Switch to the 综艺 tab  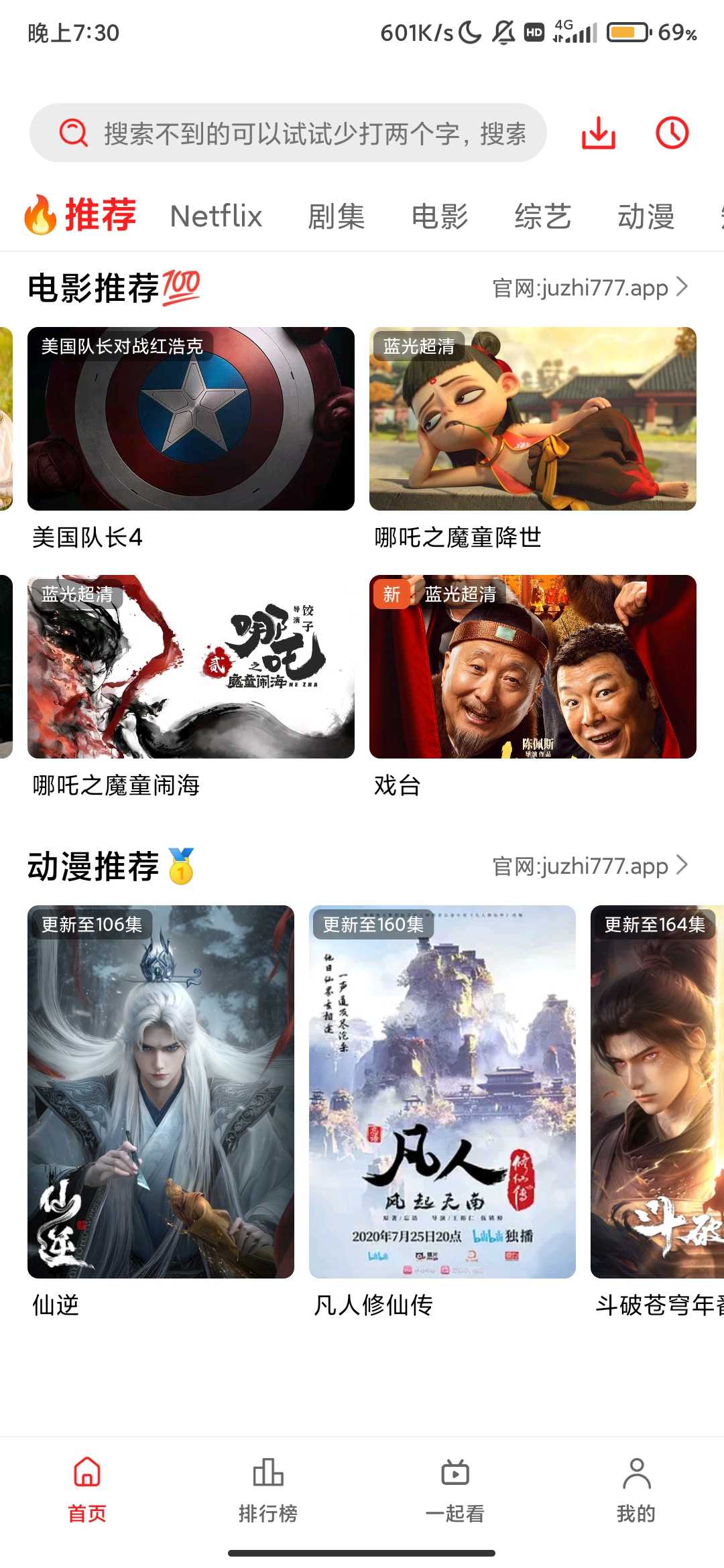(x=543, y=216)
